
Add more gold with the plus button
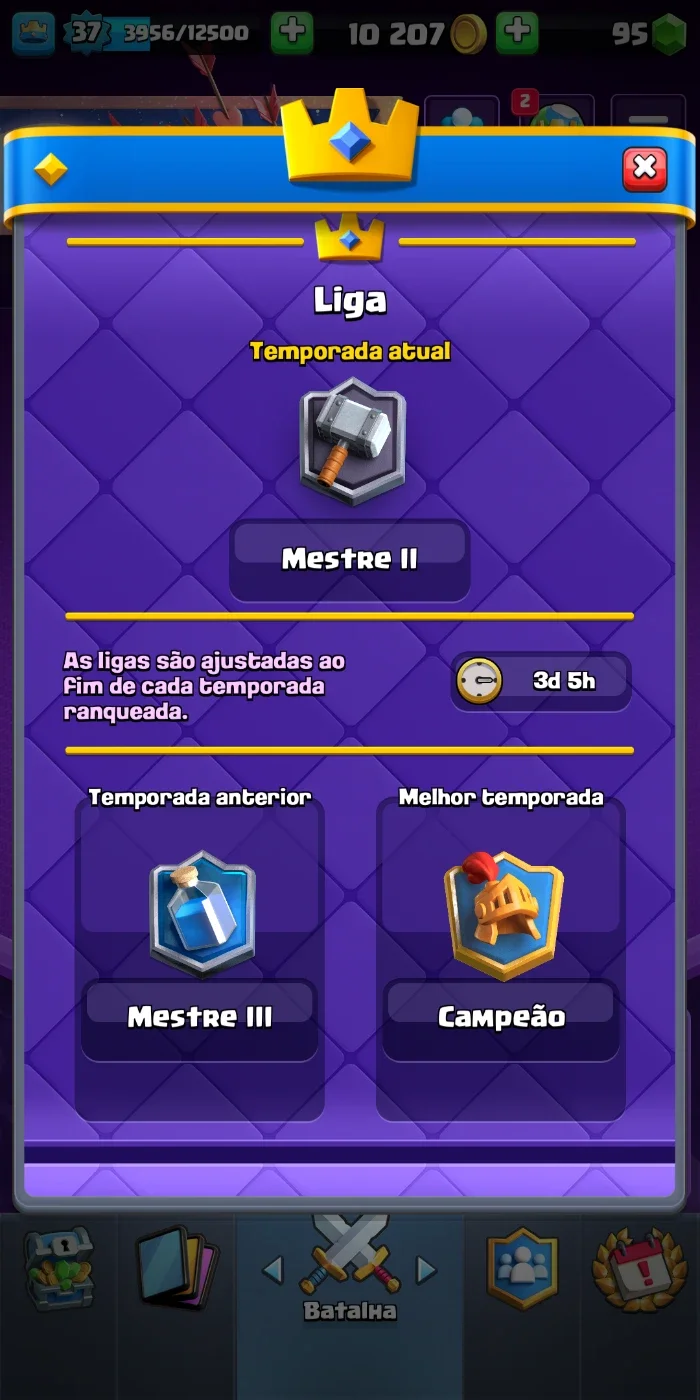(x=517, y=32)
